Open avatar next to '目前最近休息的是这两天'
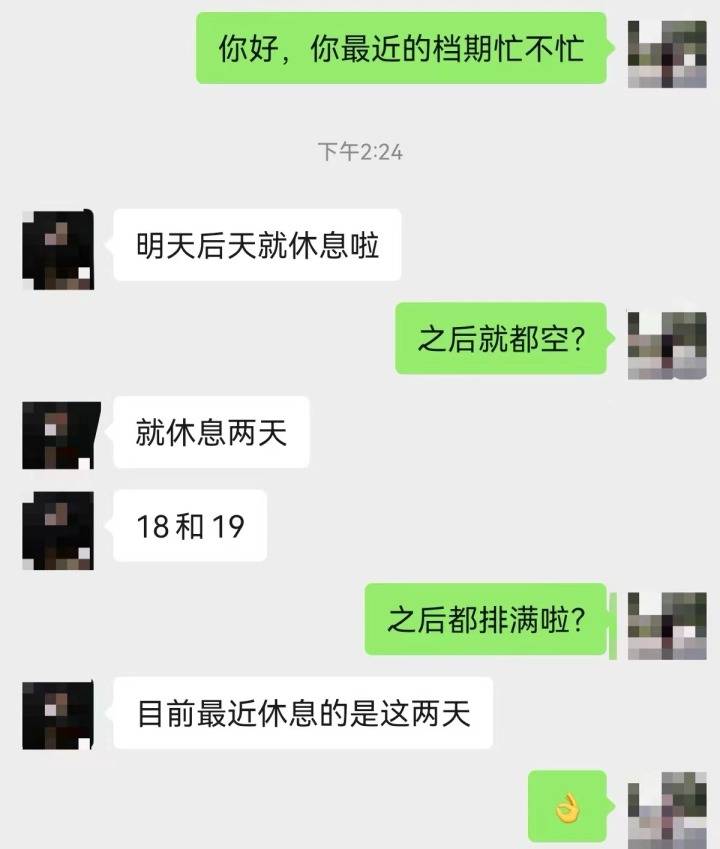720x849 pixels. 58,715
